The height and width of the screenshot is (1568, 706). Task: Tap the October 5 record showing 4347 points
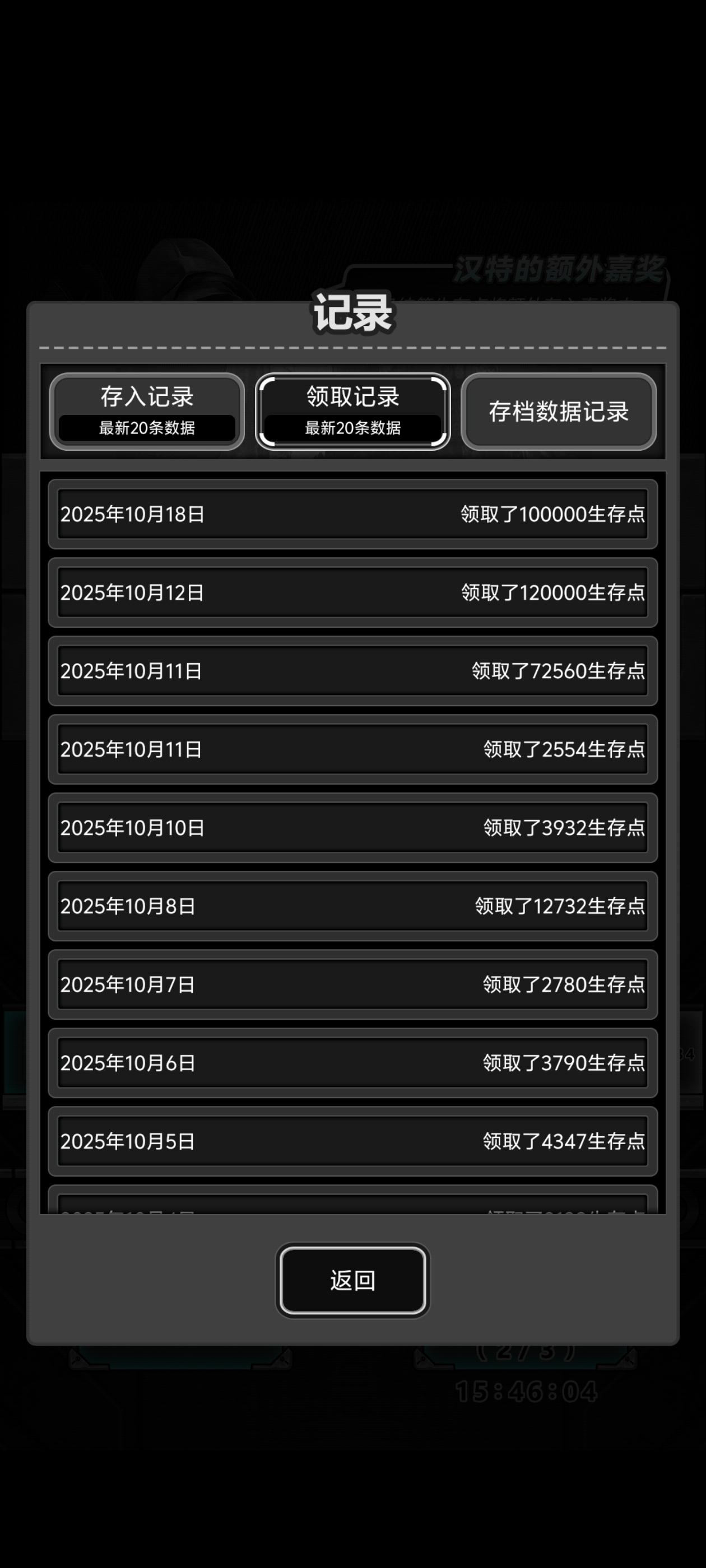352,1141
